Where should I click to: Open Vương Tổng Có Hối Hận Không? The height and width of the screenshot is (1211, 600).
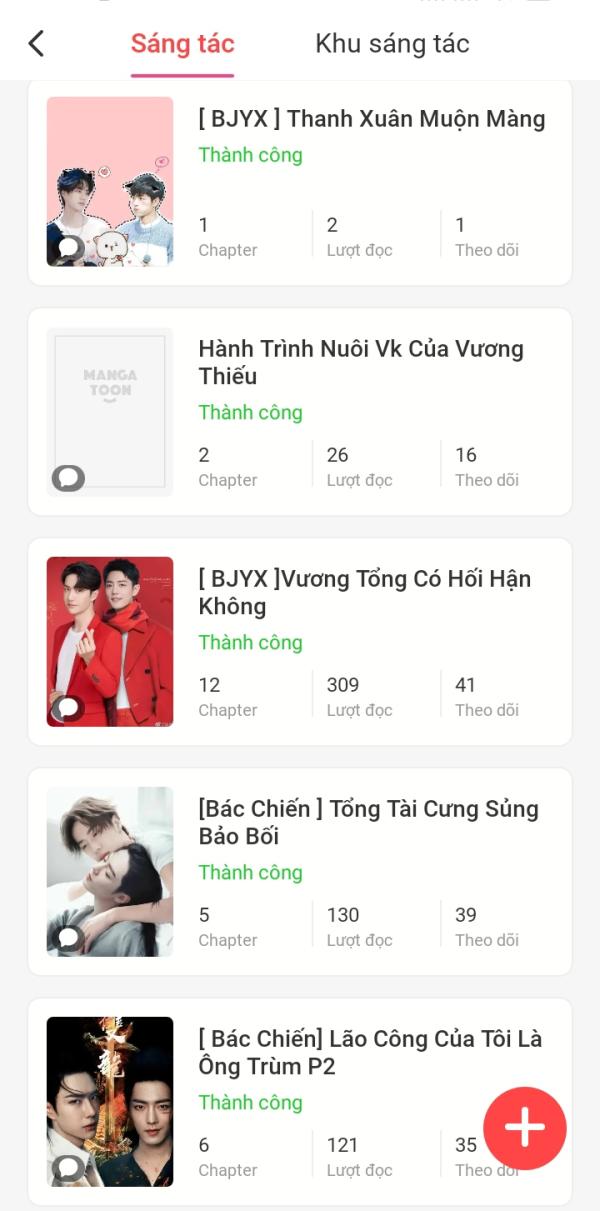click(x=300, y=642)
